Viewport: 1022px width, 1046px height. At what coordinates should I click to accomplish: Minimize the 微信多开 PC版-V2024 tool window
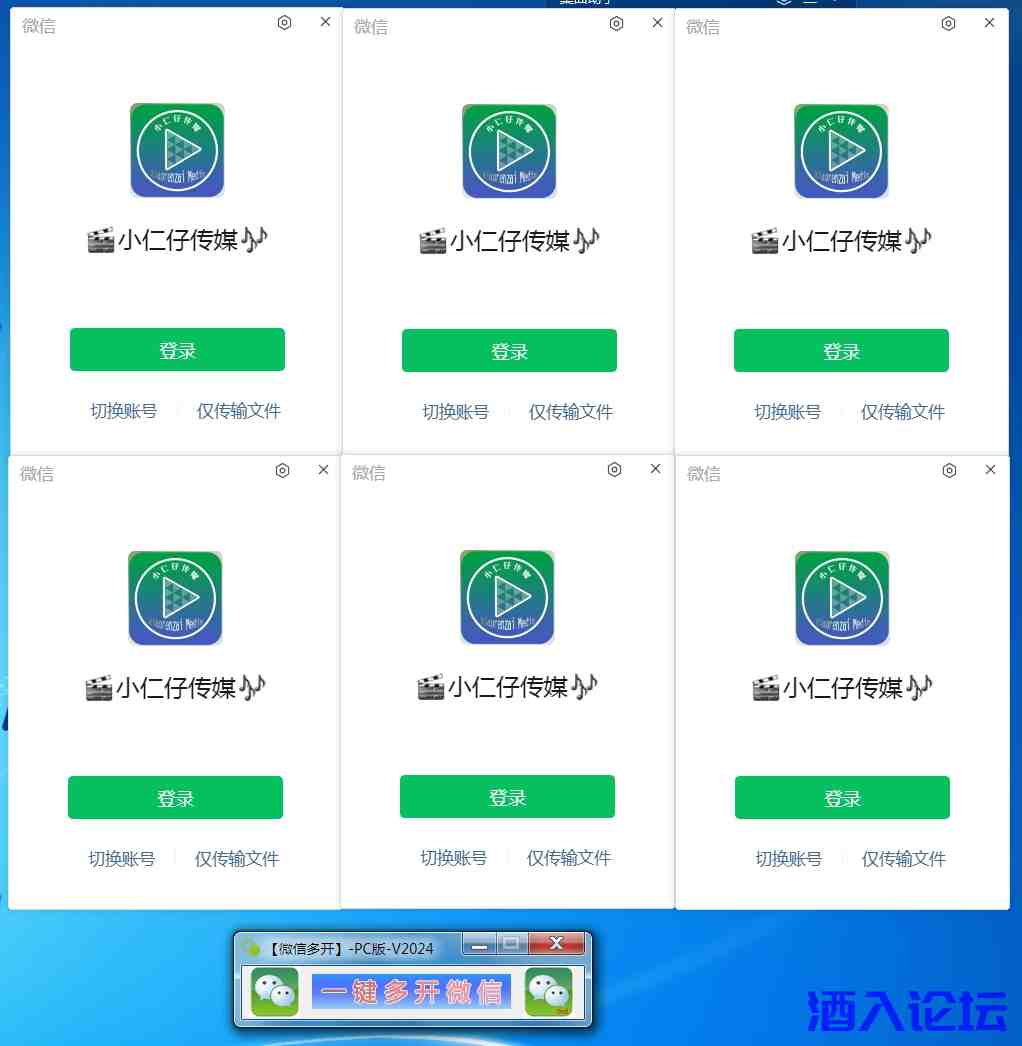[x=479, y=944]
